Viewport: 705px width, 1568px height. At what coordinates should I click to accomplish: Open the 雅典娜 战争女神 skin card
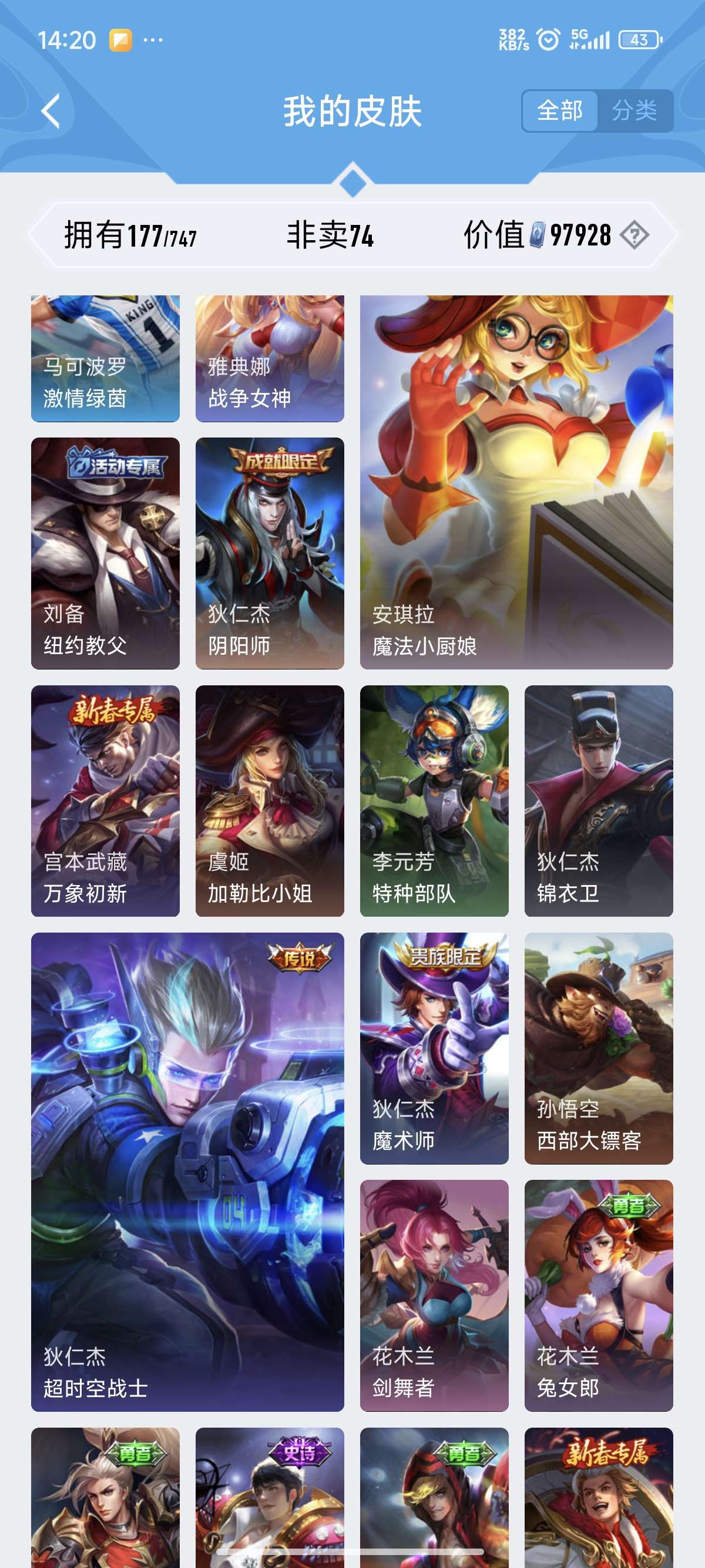tap(270, 358)
